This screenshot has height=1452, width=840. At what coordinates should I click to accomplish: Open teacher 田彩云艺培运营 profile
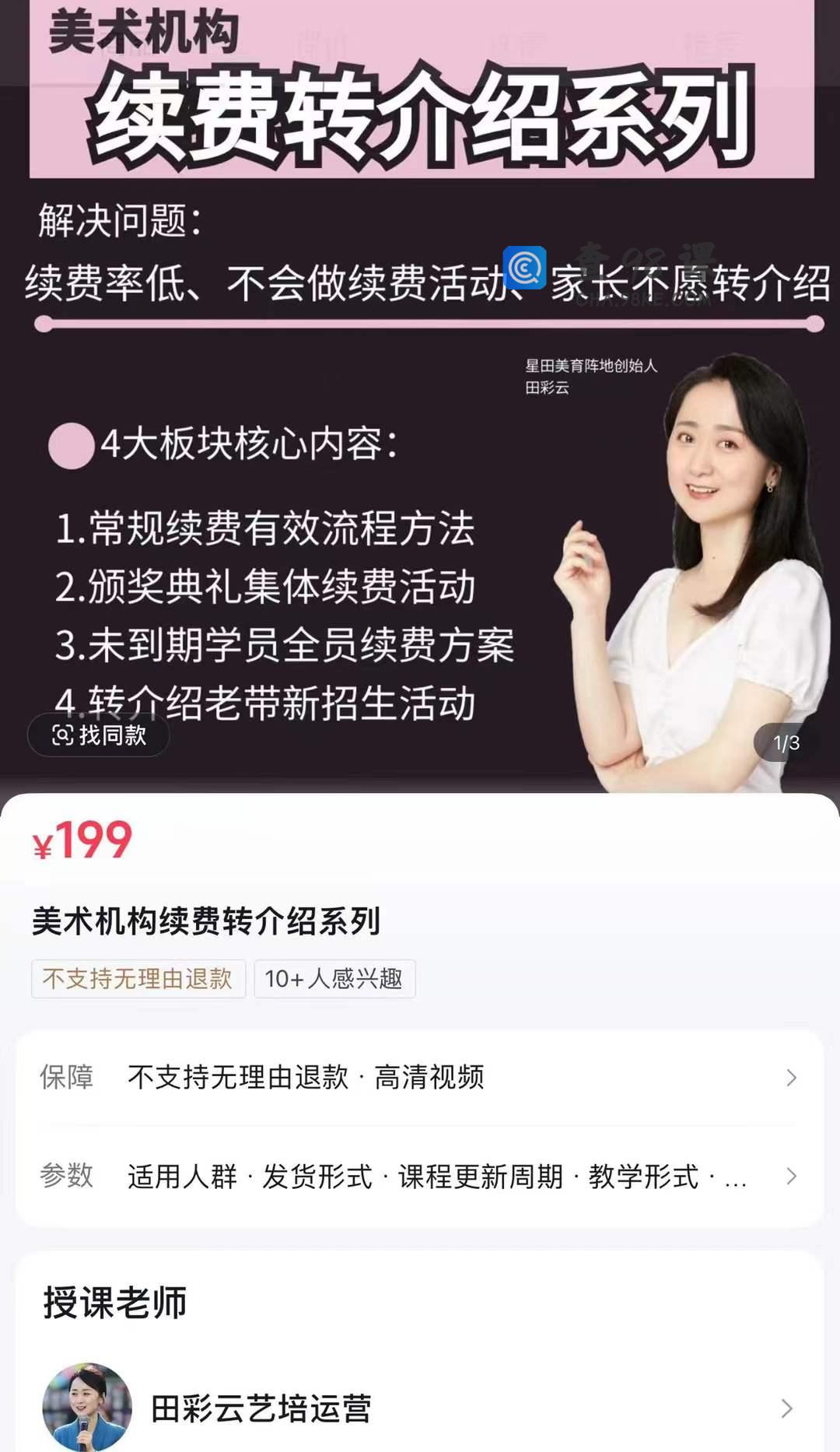420,1408
